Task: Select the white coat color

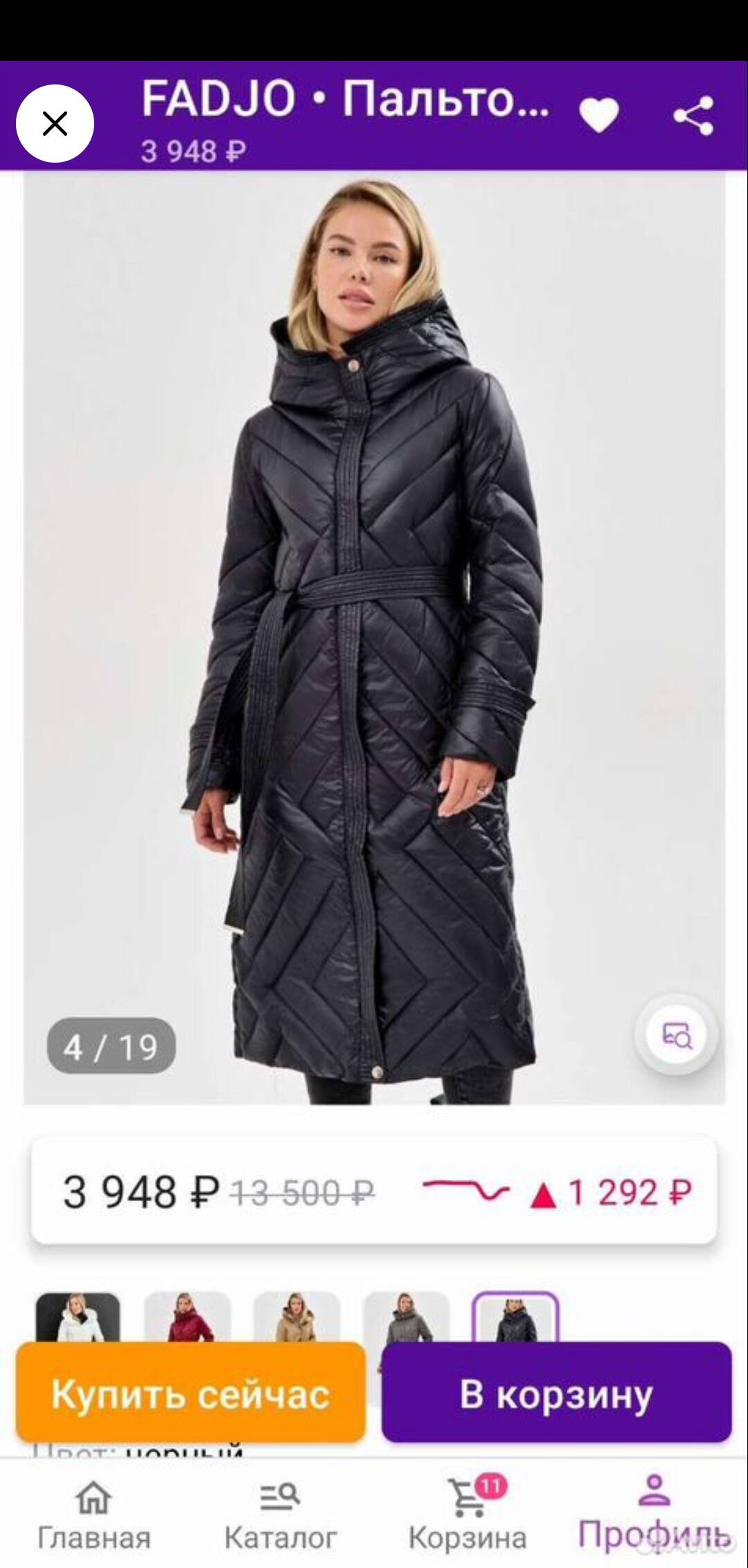Action: tap(78, 1317)
